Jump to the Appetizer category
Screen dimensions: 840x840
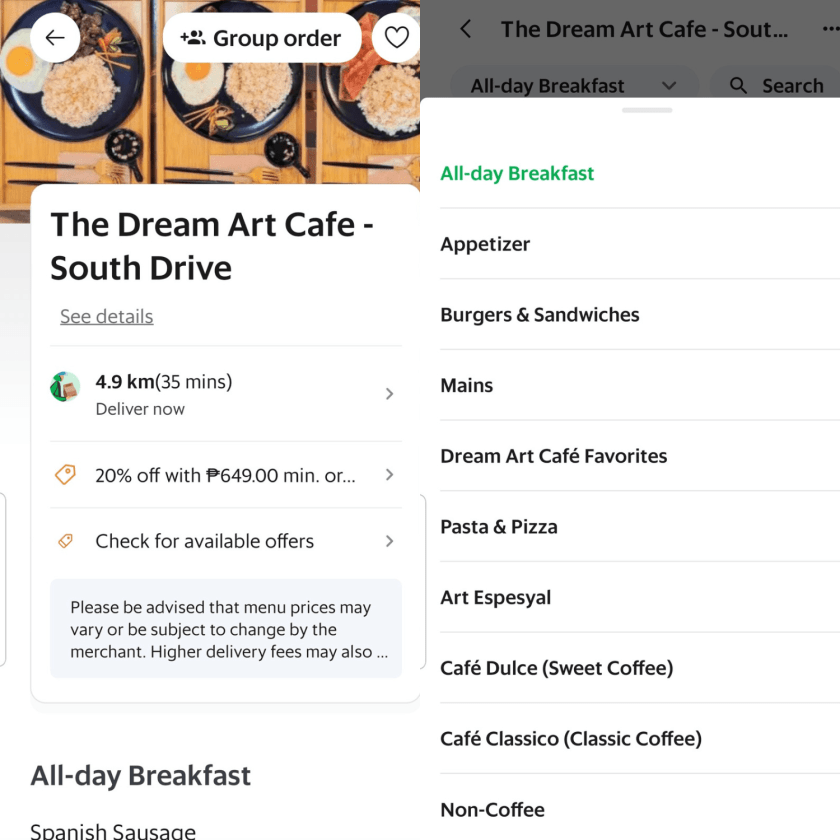[485, 244]
